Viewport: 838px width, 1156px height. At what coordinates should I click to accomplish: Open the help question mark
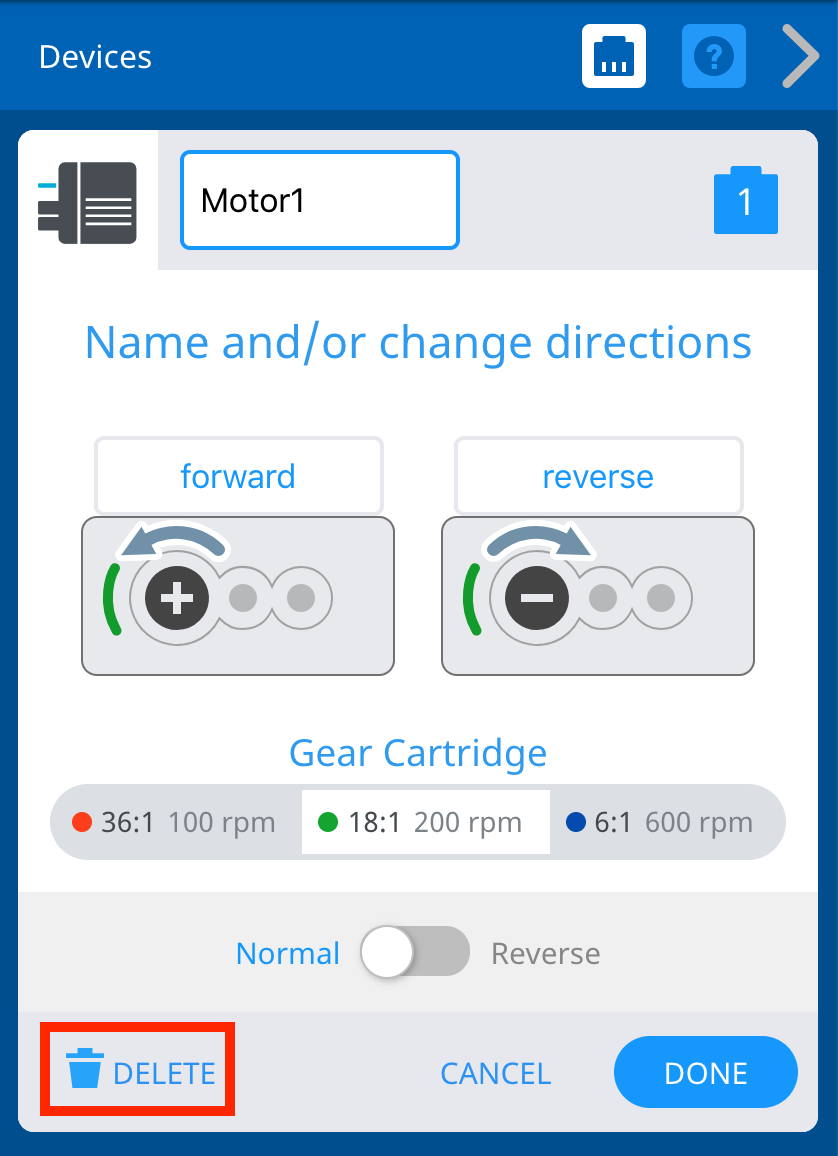tap(713, 56)
